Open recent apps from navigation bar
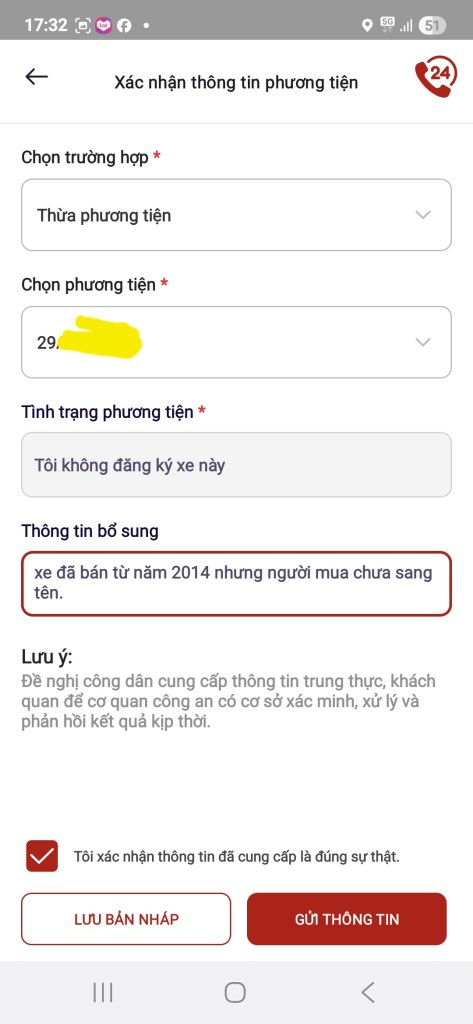The height and width of the screenshot is (1024, 473). click(x=103, y=993)
